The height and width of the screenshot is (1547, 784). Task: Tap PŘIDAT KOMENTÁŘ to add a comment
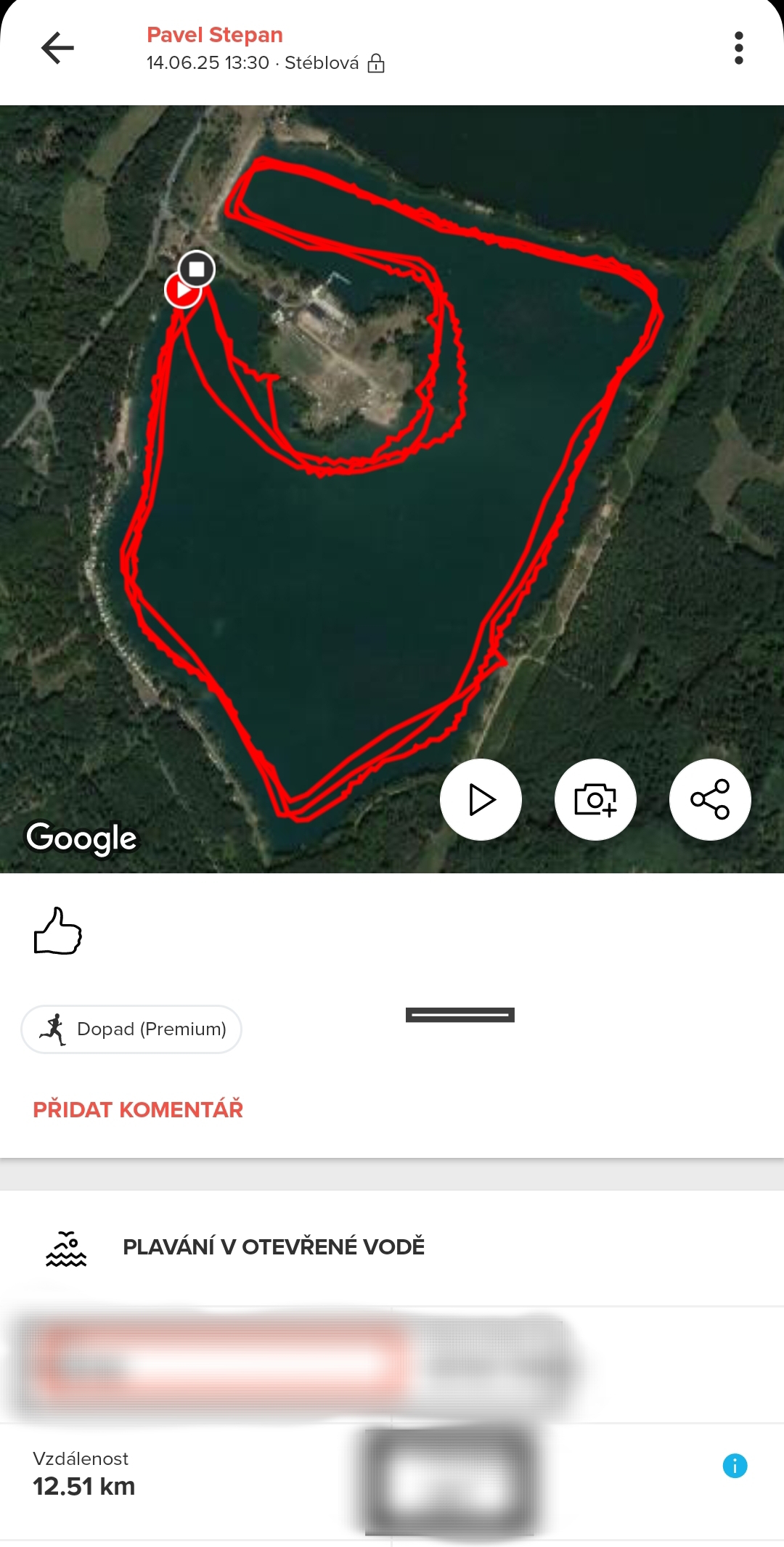click(138, 1109)
